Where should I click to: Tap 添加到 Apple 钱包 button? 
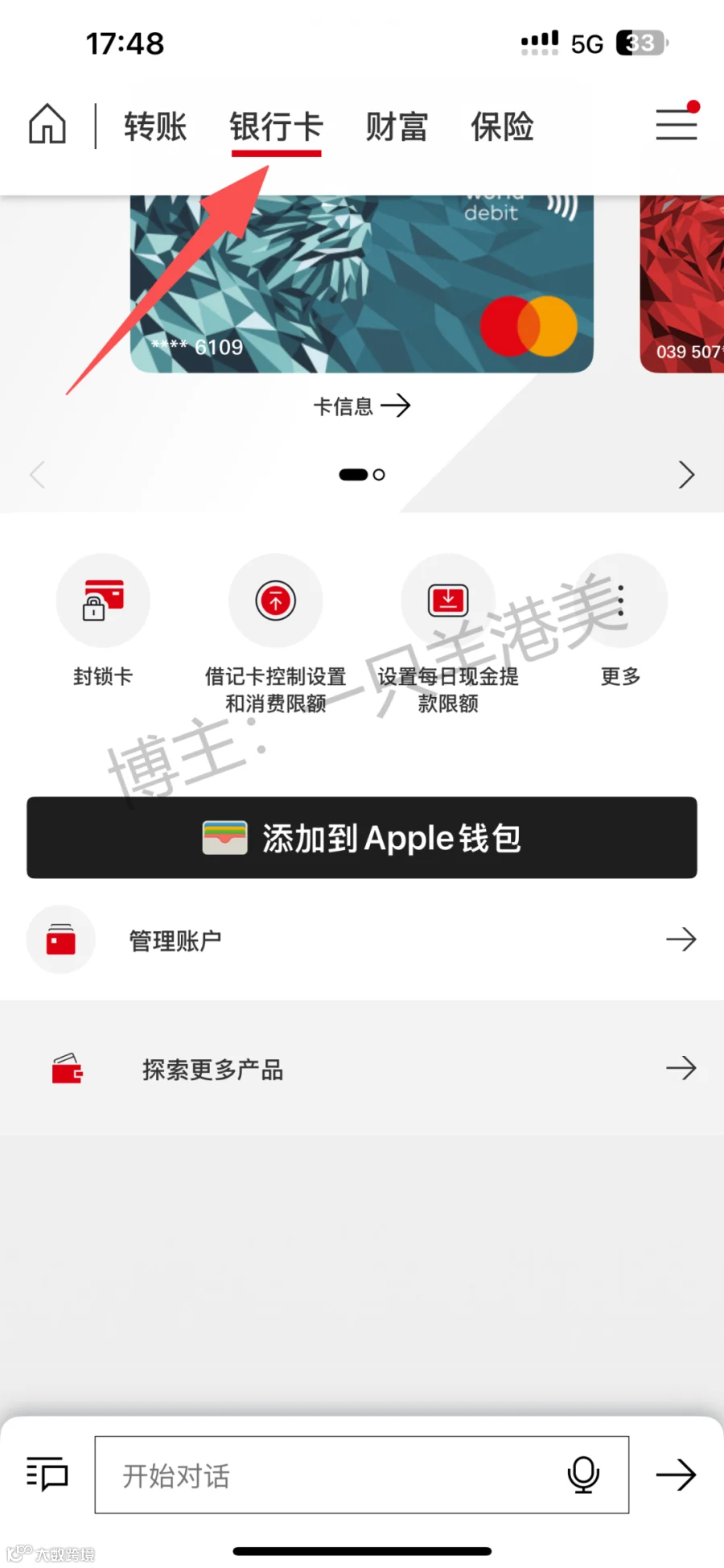362,837
